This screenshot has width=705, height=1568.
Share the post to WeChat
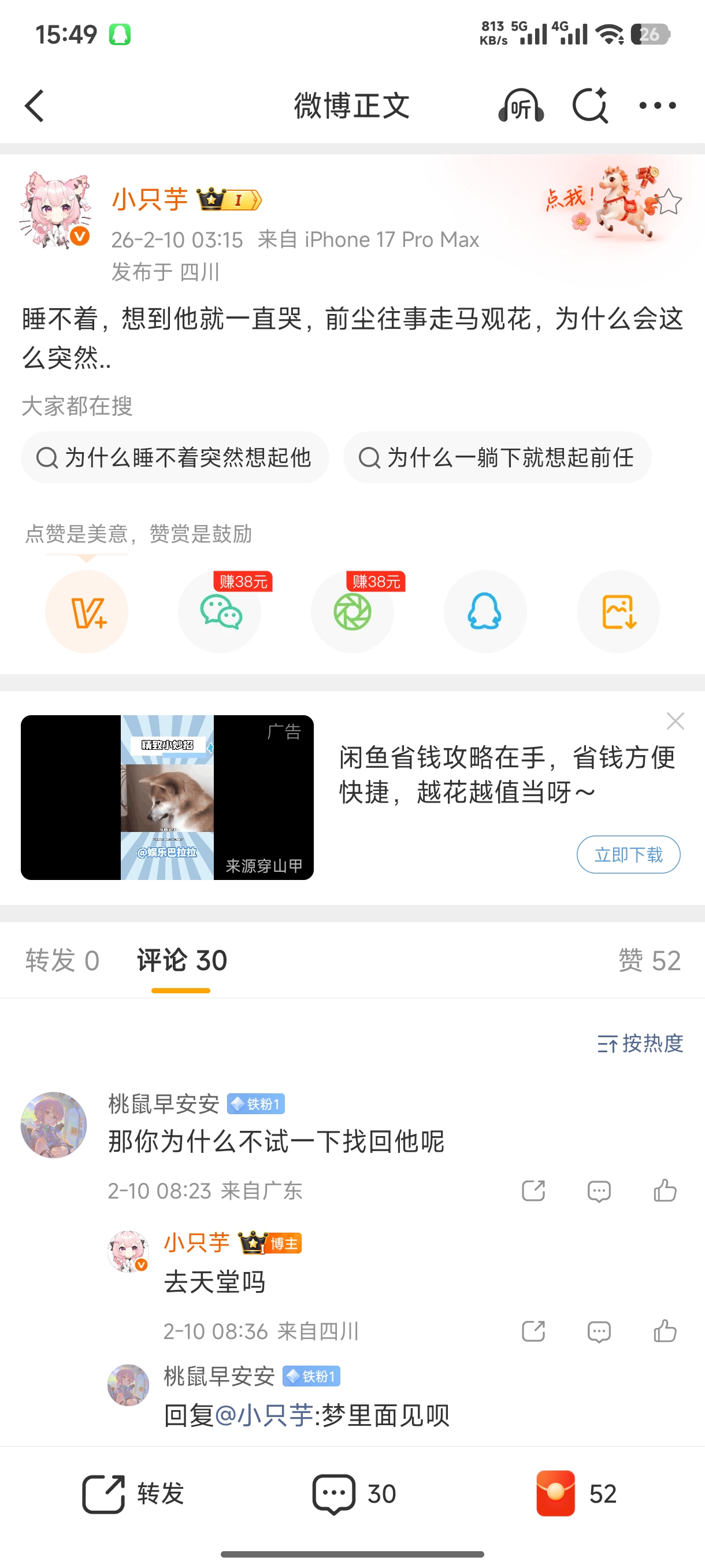(x=220, y=612)
